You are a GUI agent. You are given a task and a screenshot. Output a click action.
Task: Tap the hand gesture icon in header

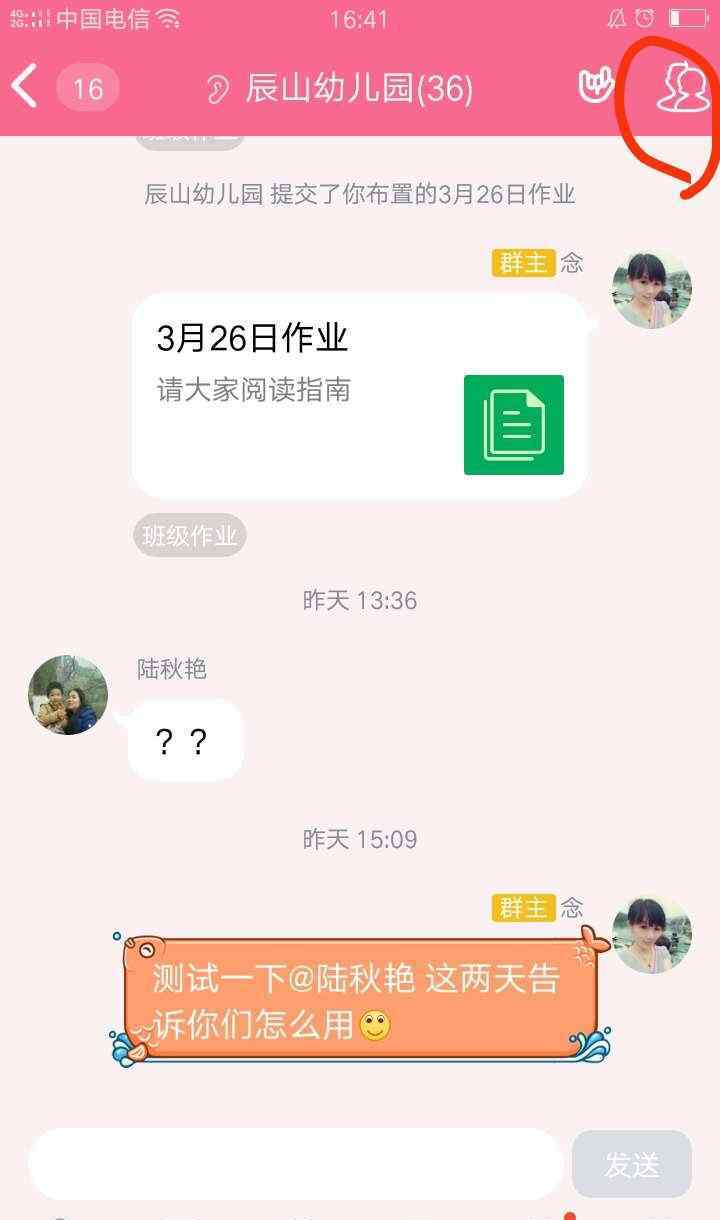(596, 87)
